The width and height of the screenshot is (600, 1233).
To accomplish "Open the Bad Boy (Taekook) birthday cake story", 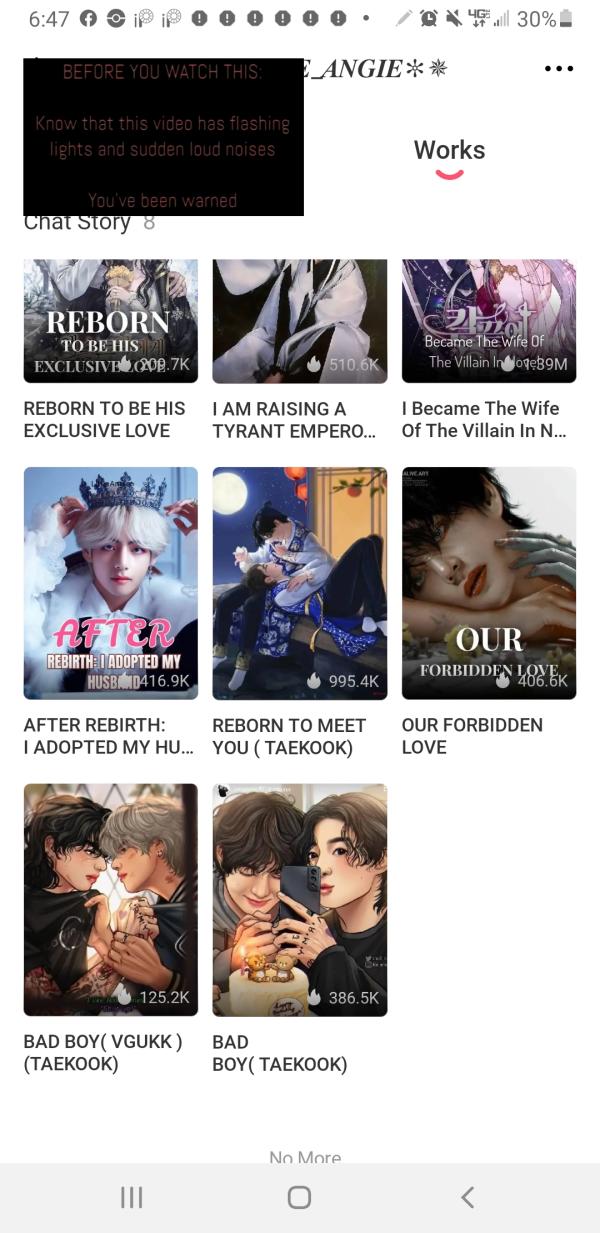I will (x=299, y=899).
